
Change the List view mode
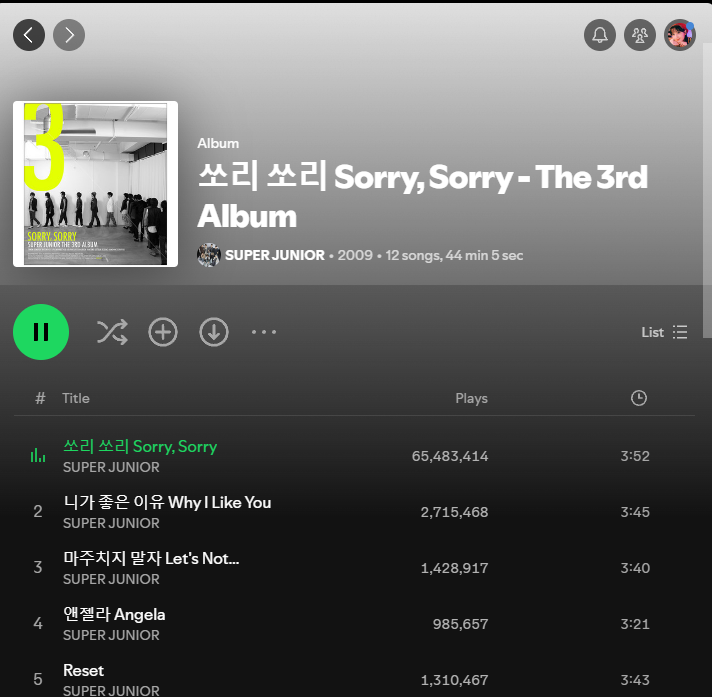click(665, 332)
